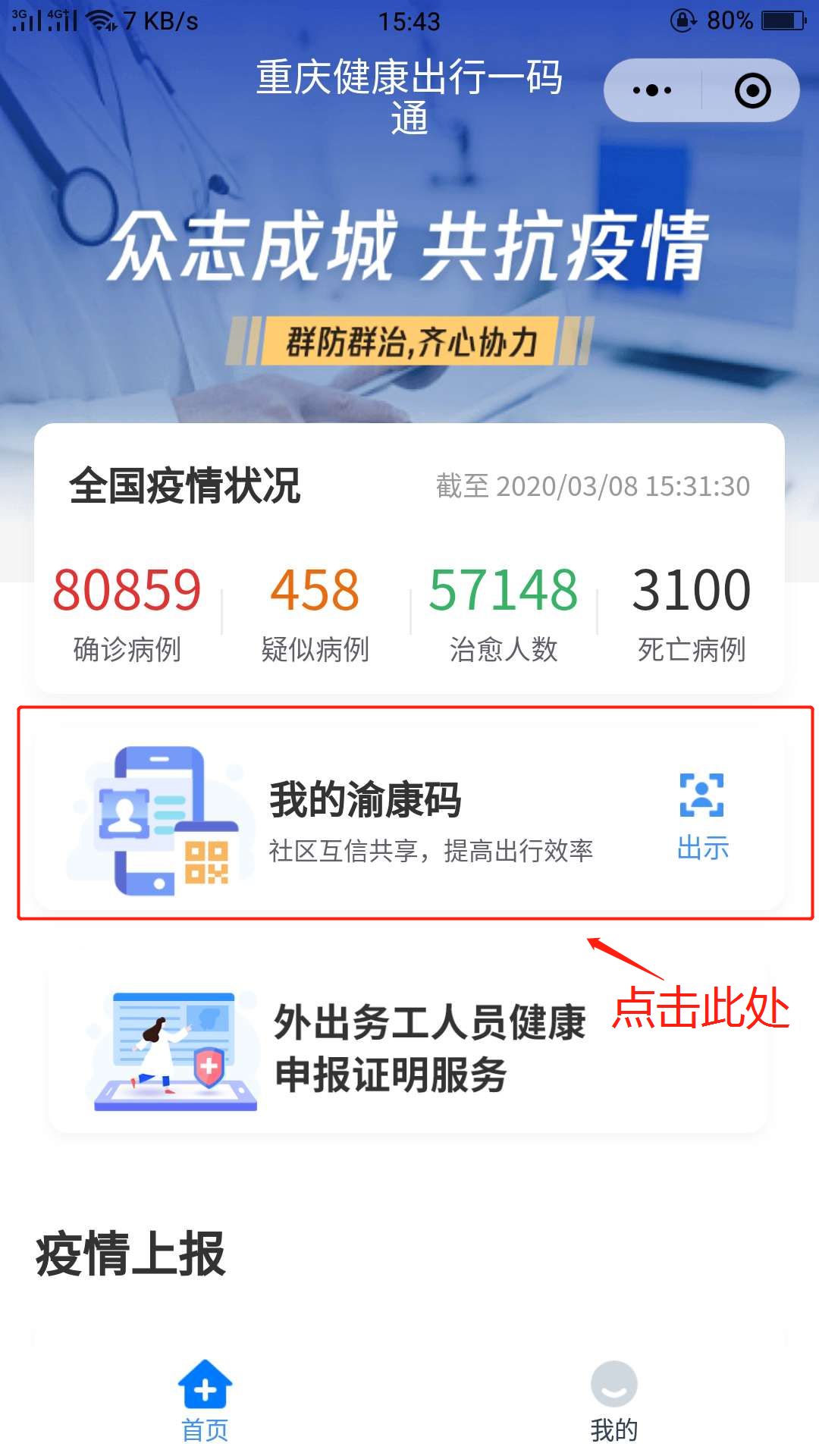Tap the update timestamp 截至 2020/03/08
This screenshot has height=1456, width=819.
pyautogui.click(x=595, y=485)
